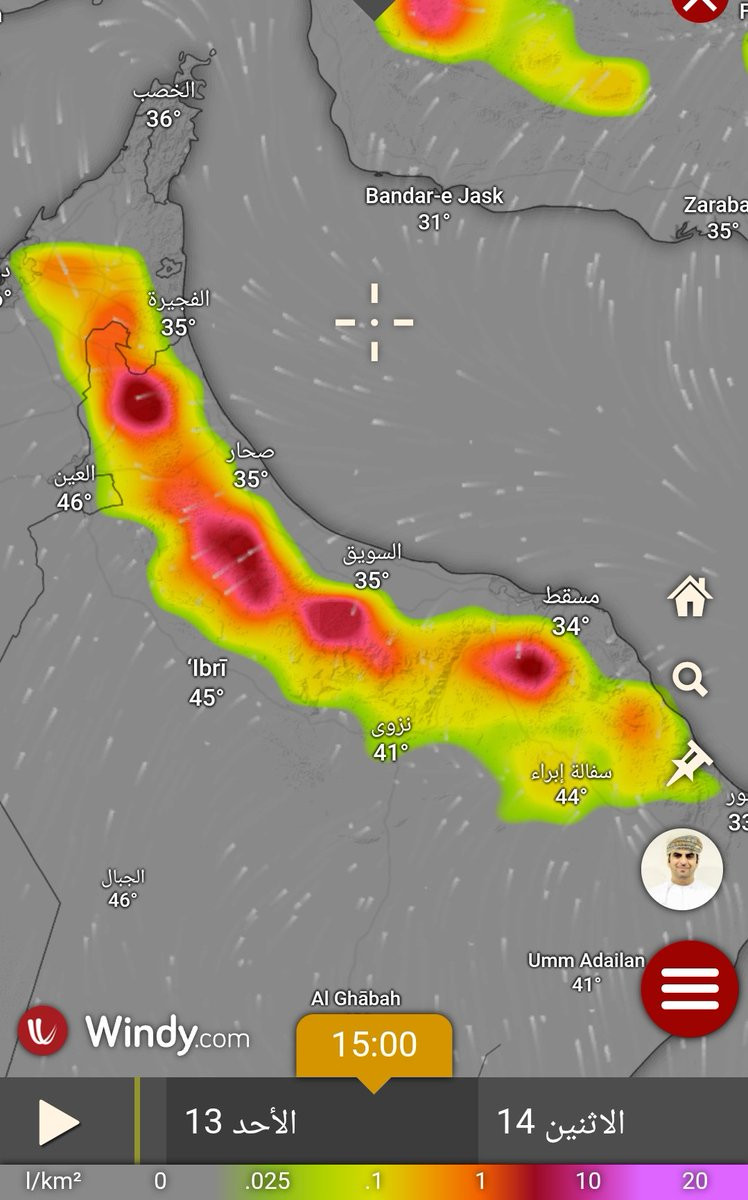The width and height of the screenshot is (748, 1200).
Task: Open the pin icon
Action: coord(690,765)
